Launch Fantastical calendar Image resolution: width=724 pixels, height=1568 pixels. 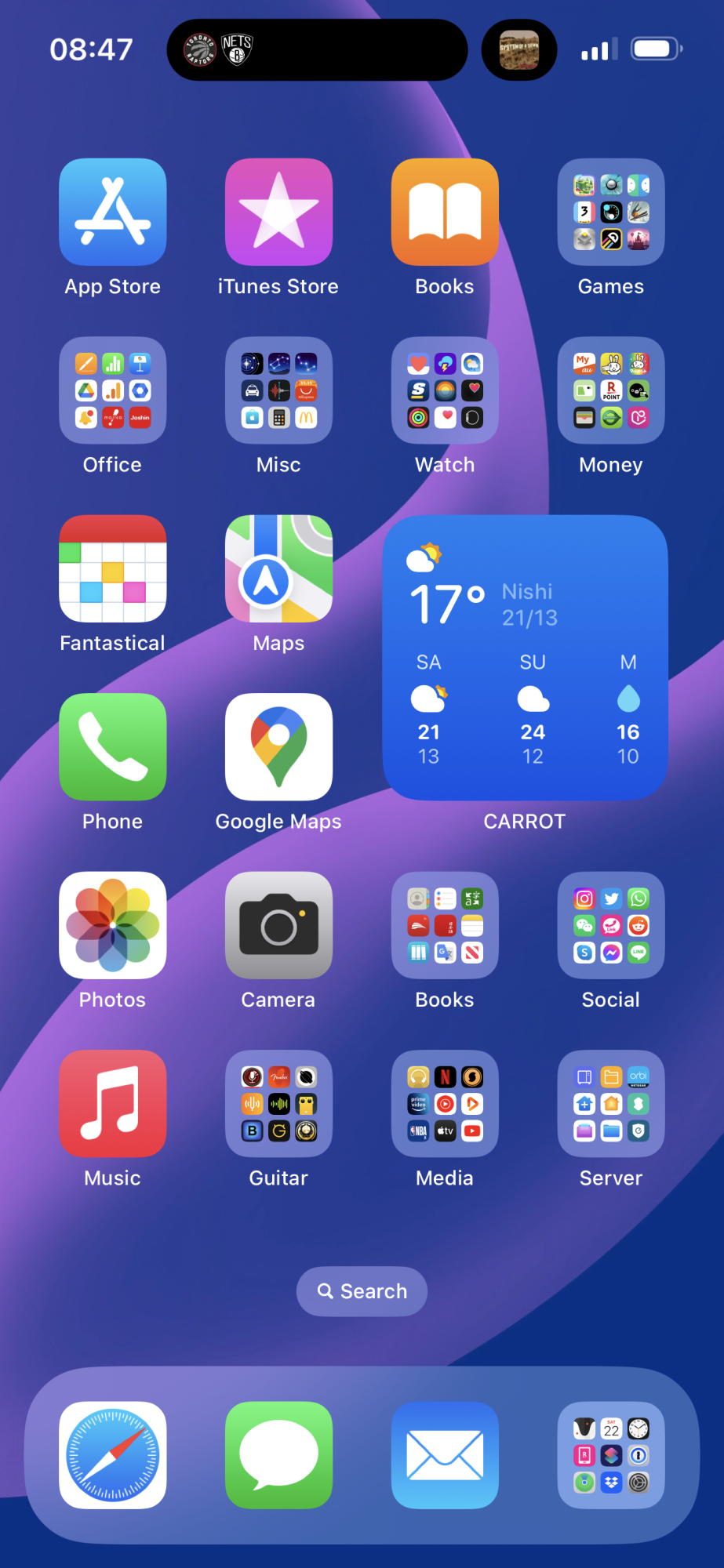[x=112, y=569]
